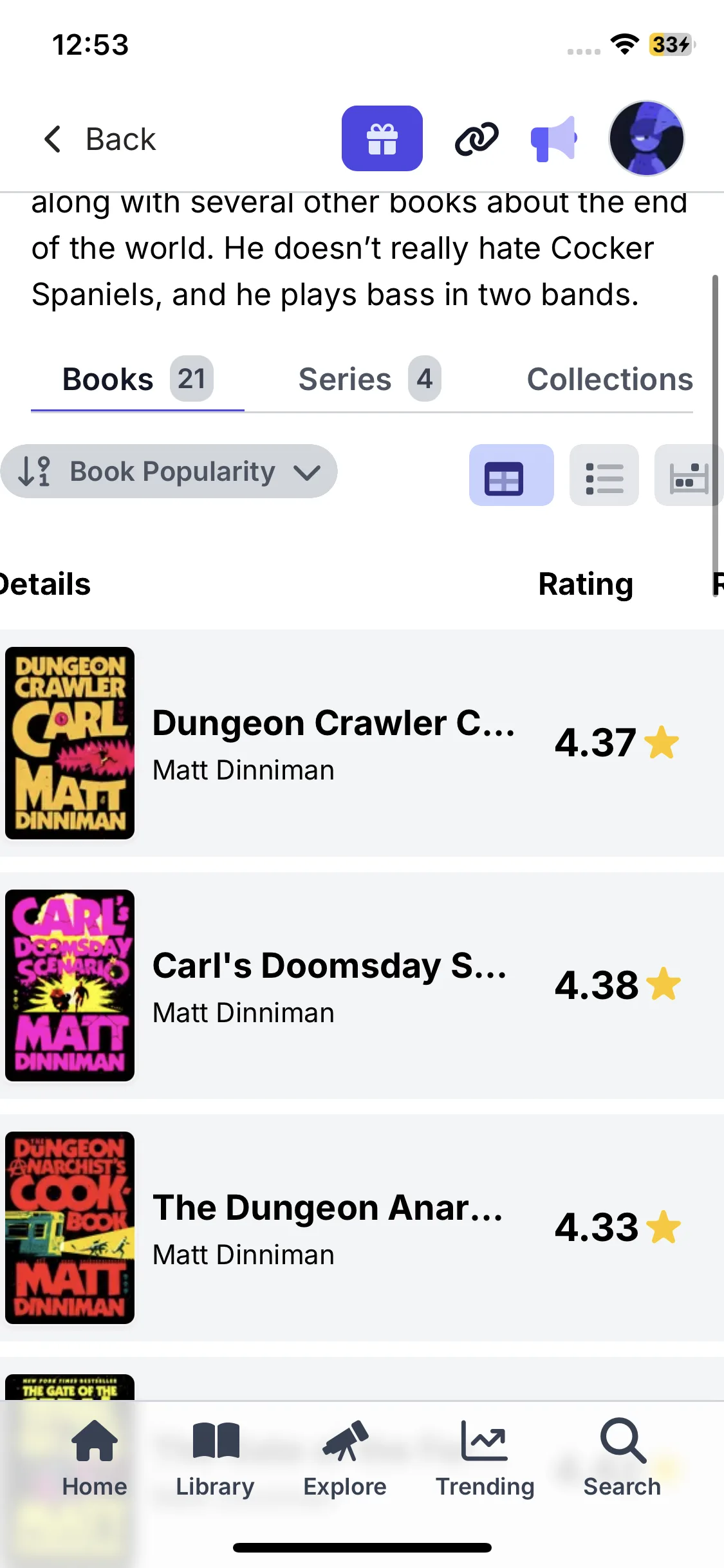The height and width of the screenshot is (1568, 724).
Task: Copy the link via chain icon
Action: (x=476, y=138)
